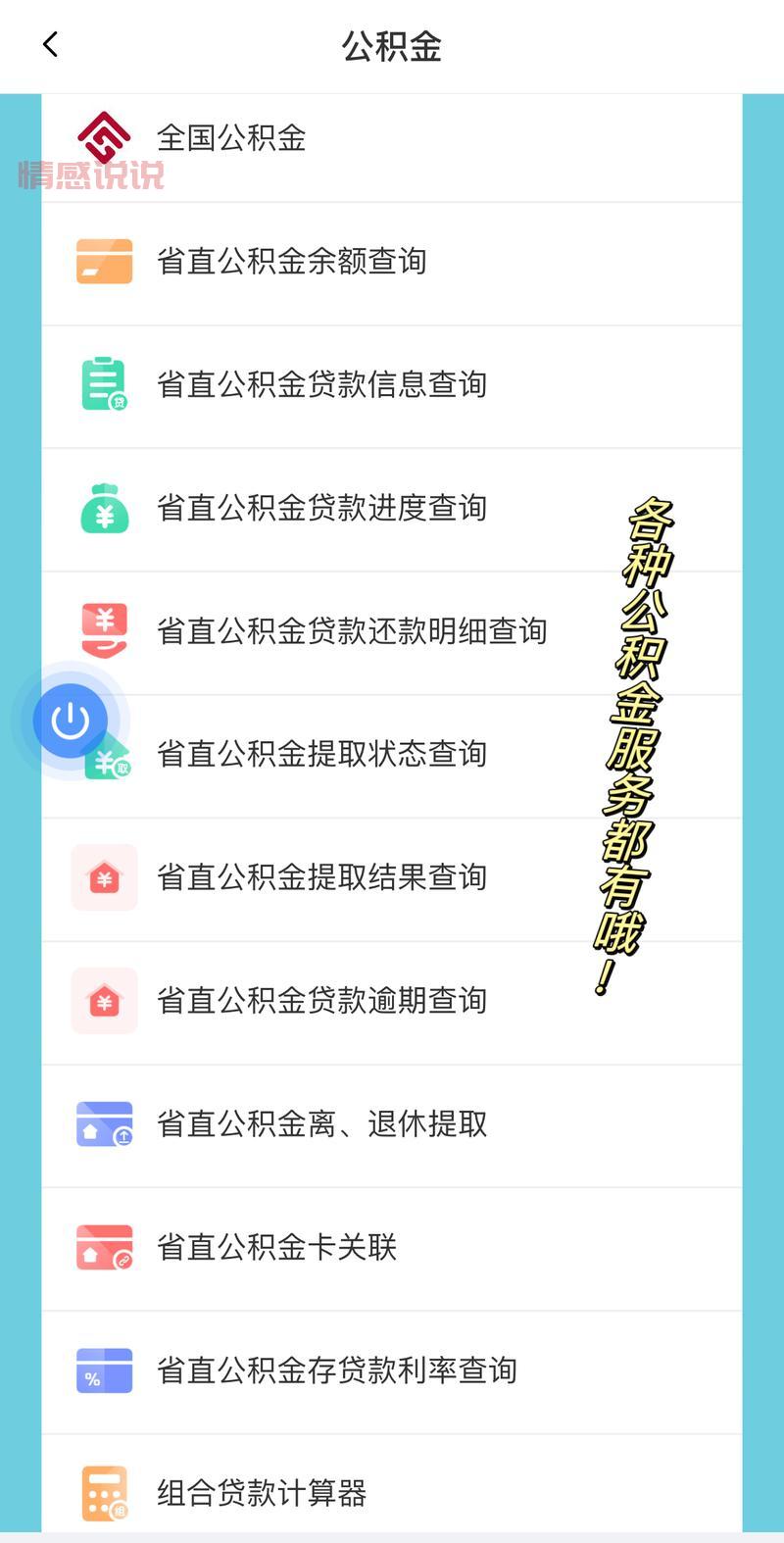Viewport: 784px width, 1543px height.
Task: Tap the blue percent 存贷款利率 icon
Action: (x=103, y=1371)
